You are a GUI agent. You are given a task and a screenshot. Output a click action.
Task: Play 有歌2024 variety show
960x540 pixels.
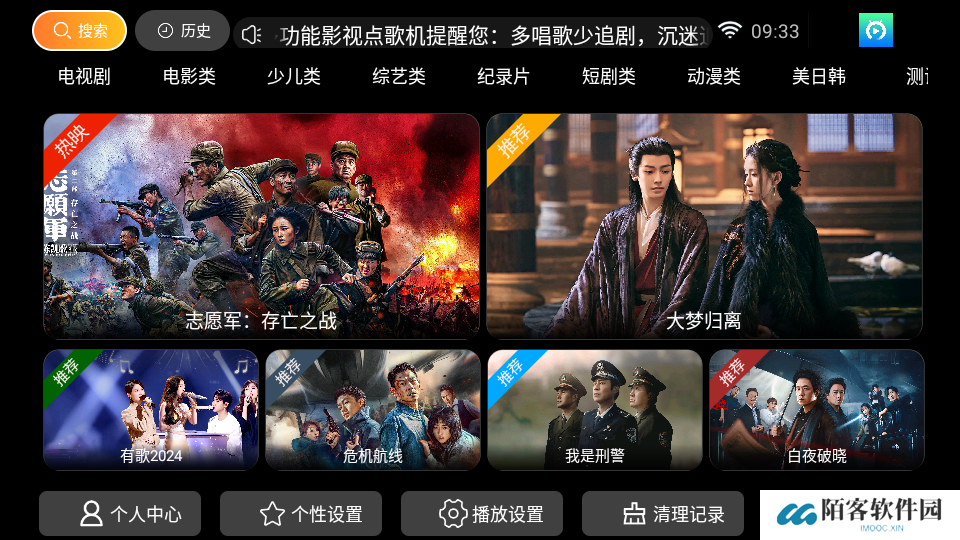[x=151, y=409]
